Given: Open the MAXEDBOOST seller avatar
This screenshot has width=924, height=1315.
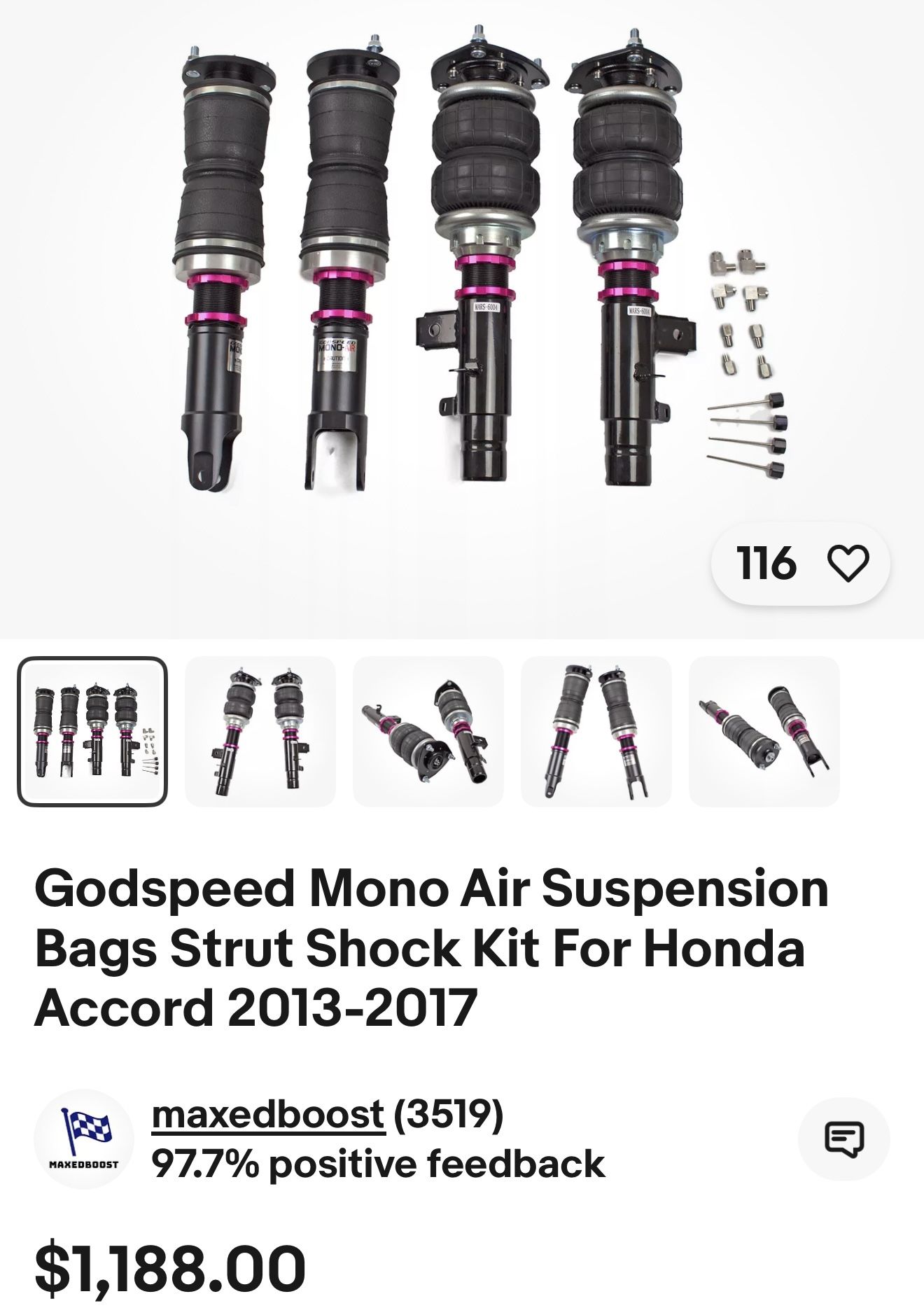Looking at the screenshot, I should click(84, 1139).
